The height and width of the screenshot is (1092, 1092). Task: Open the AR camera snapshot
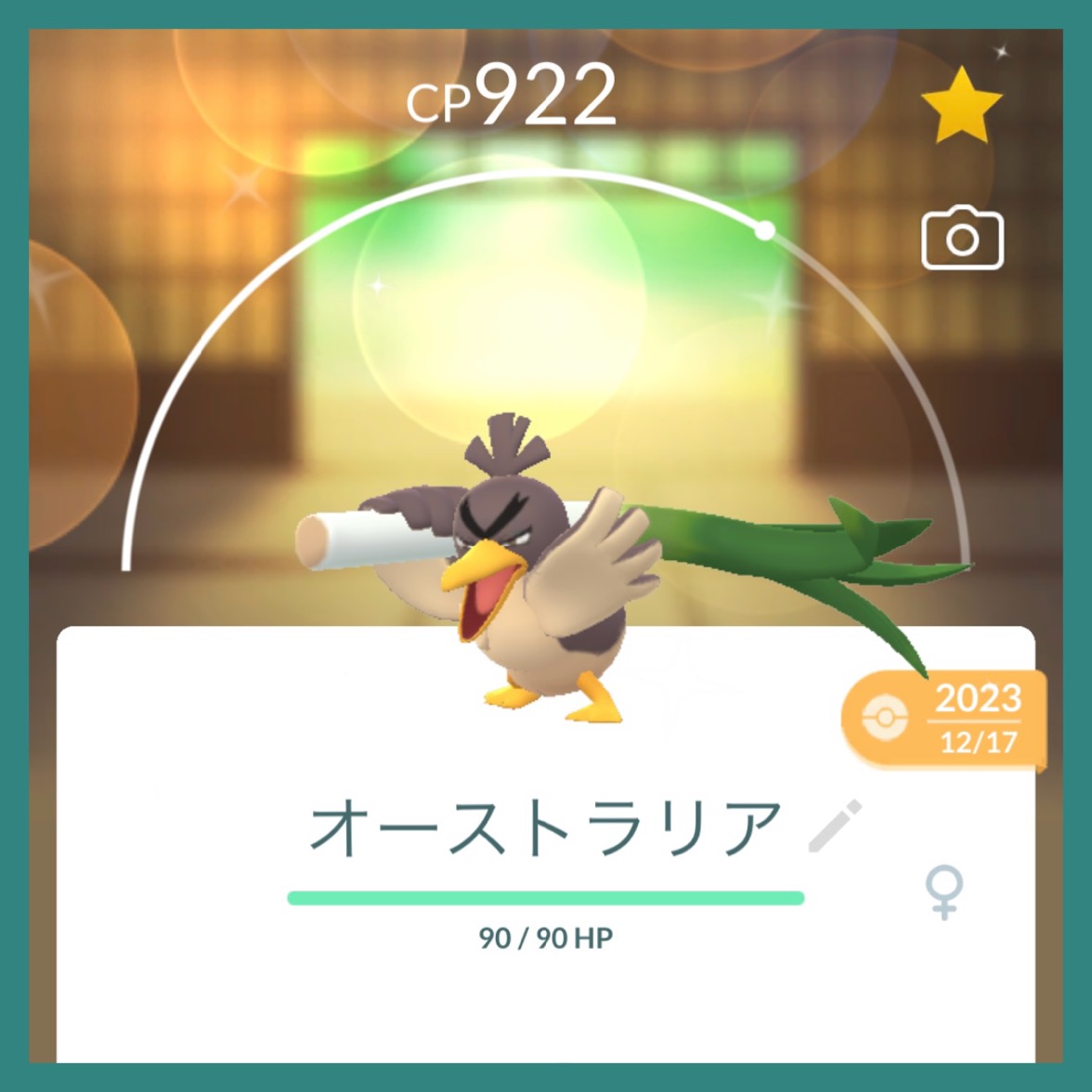click(x=962, y=239)
